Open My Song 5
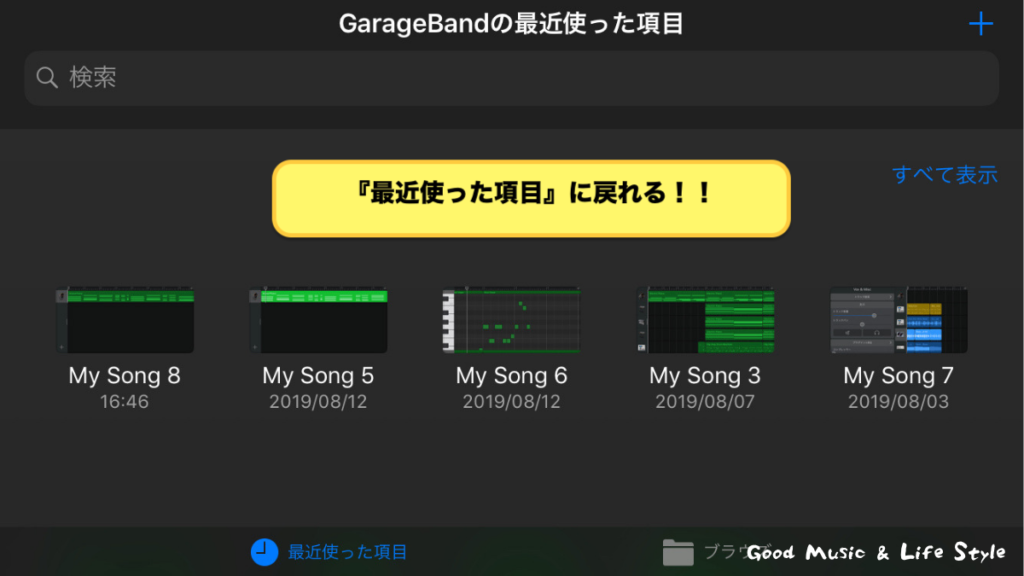This screenshot has height=576, width=1024. tap(318, 321)
